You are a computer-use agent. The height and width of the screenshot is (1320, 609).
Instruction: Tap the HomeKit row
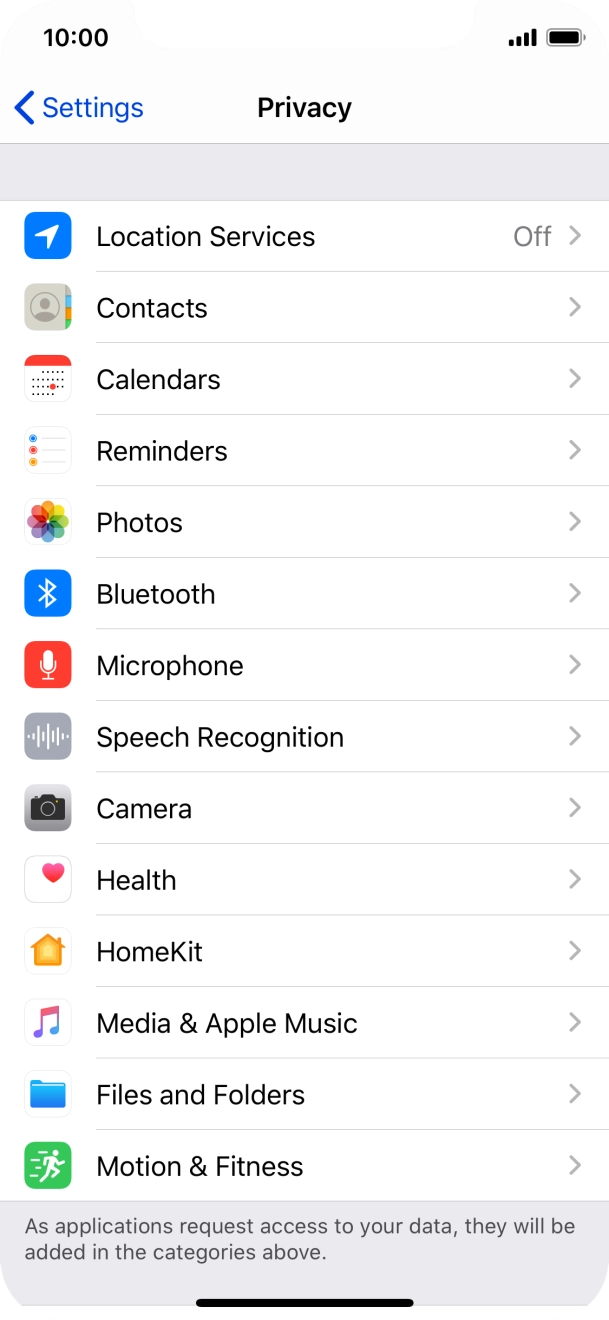coord(304,952)
